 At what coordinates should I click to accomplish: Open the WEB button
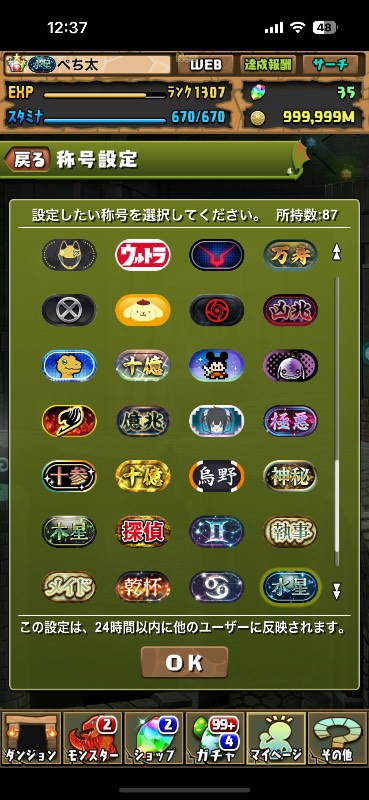tap(206, 65)
